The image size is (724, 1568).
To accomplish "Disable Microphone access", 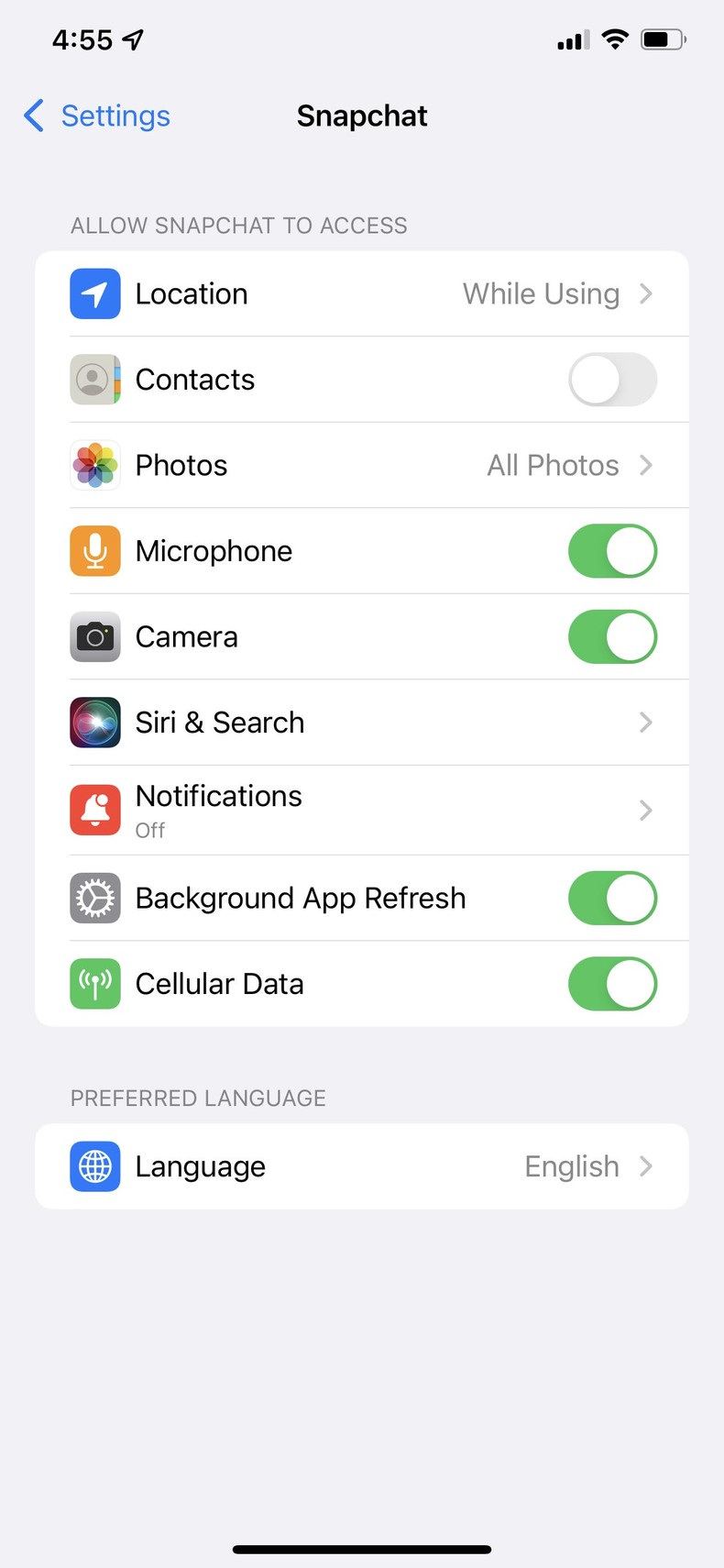I will click(x=612, y=551).
